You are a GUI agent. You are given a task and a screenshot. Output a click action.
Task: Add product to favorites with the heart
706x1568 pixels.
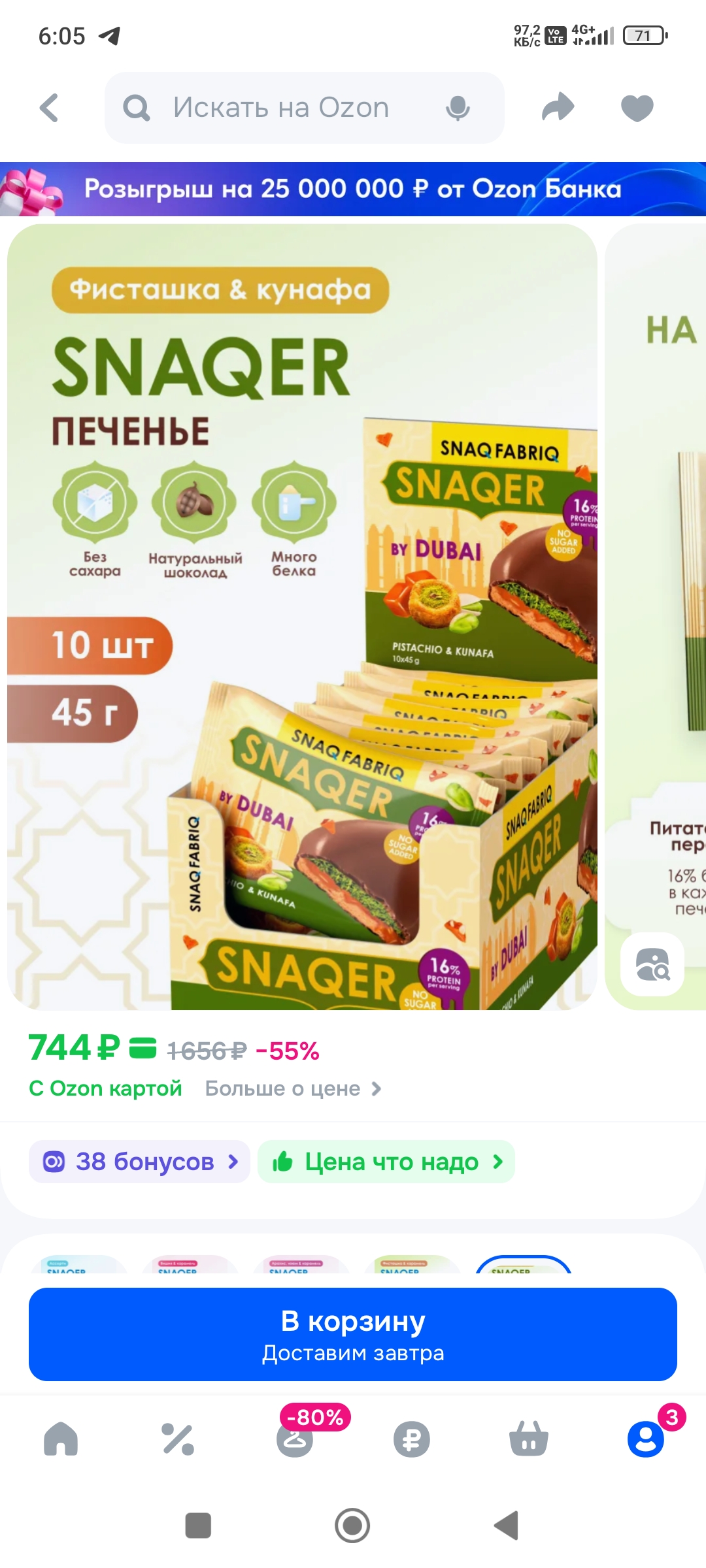pyautogui.click(x=637, y=108)
